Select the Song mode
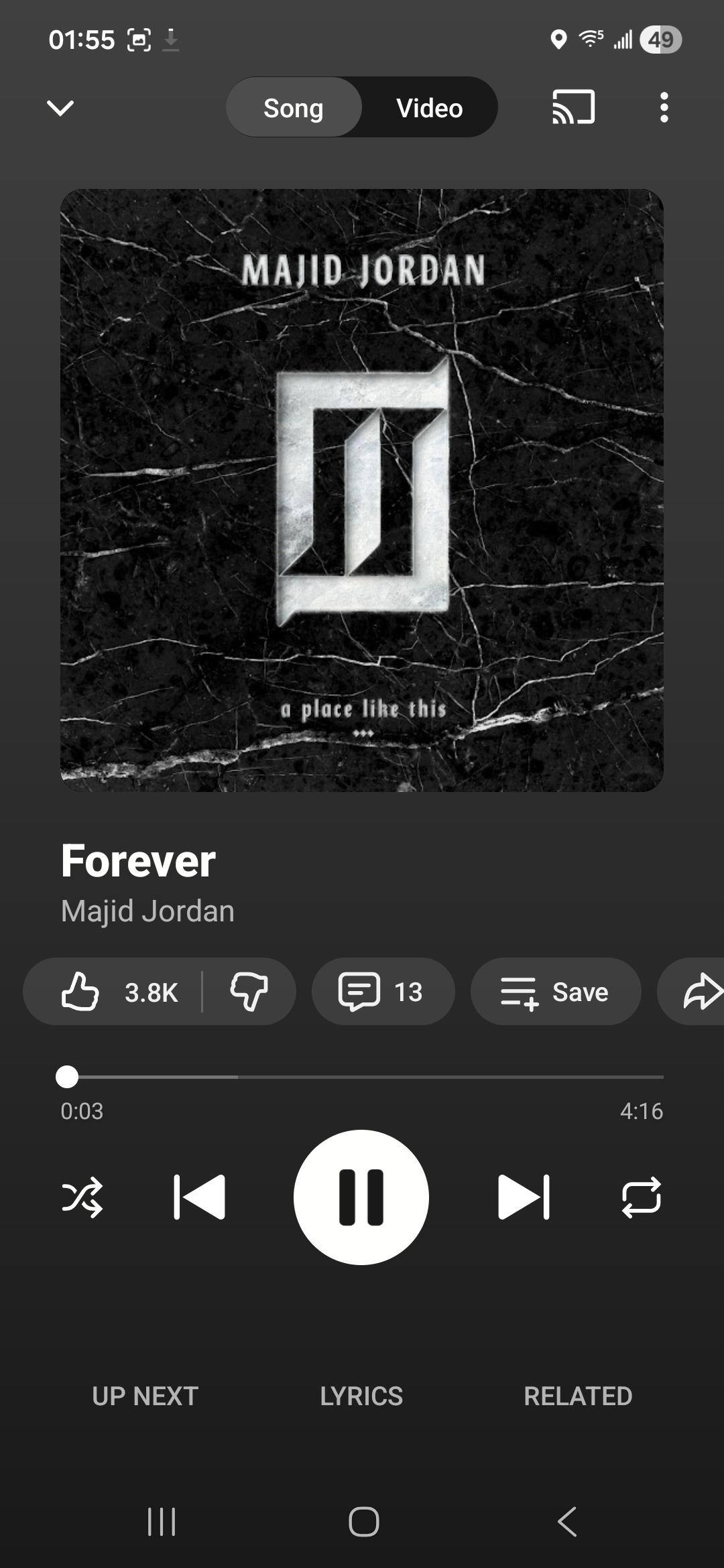The image size is (724, 1568). click(x=294, y=108)
